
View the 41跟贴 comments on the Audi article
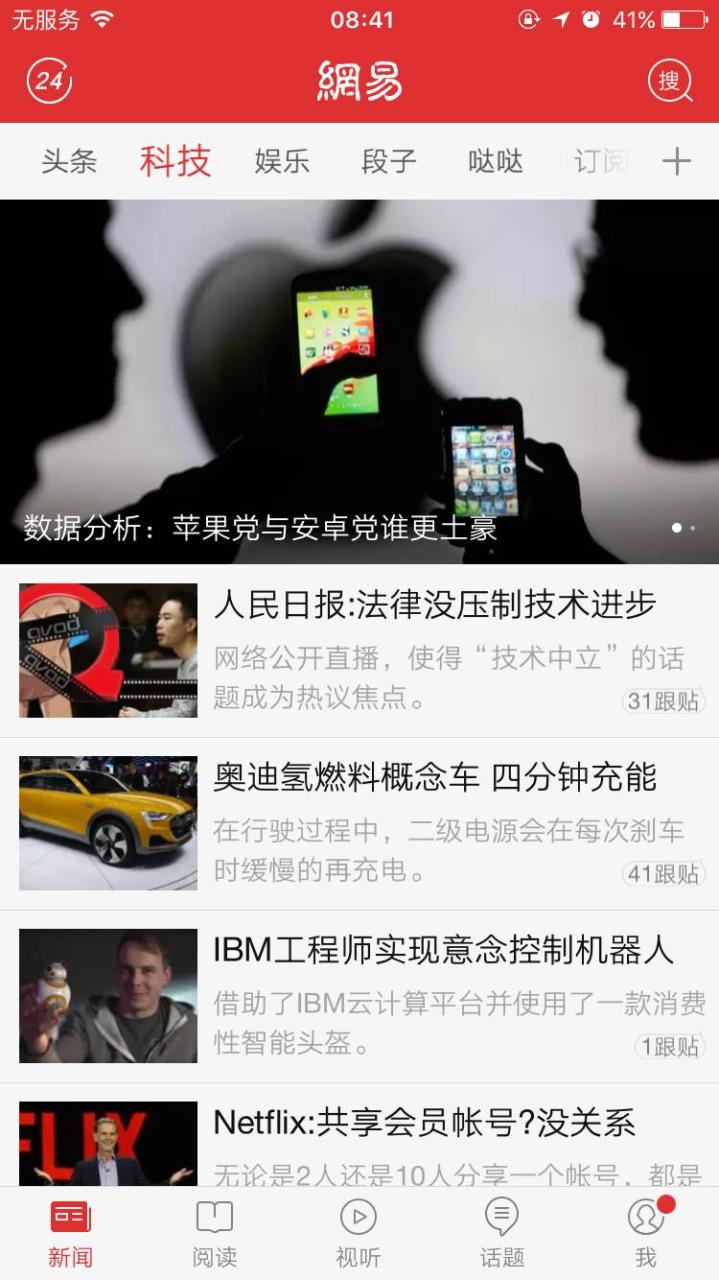(x=663, y=874)
